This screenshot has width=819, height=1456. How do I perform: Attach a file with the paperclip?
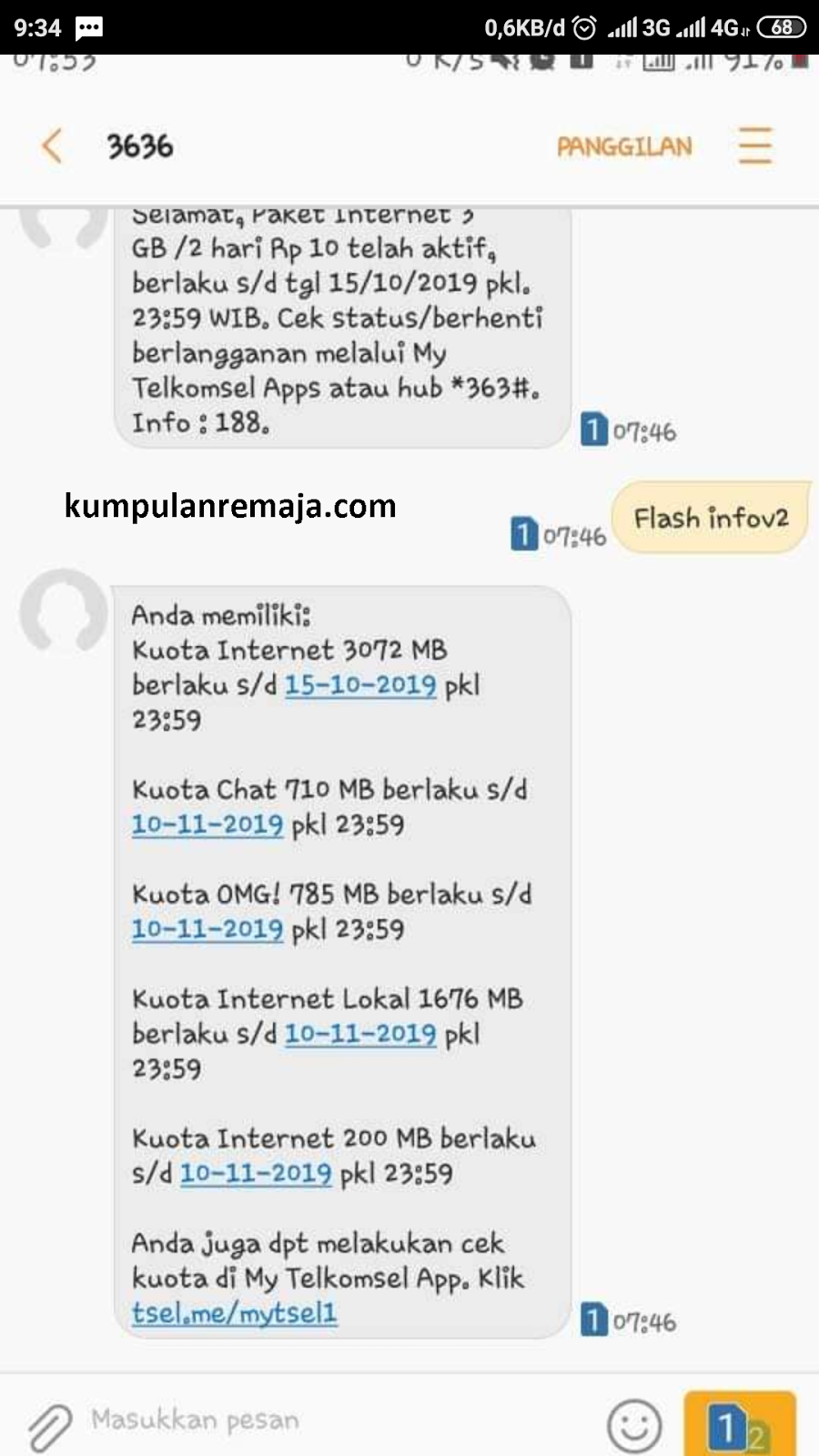[50, 1425]
